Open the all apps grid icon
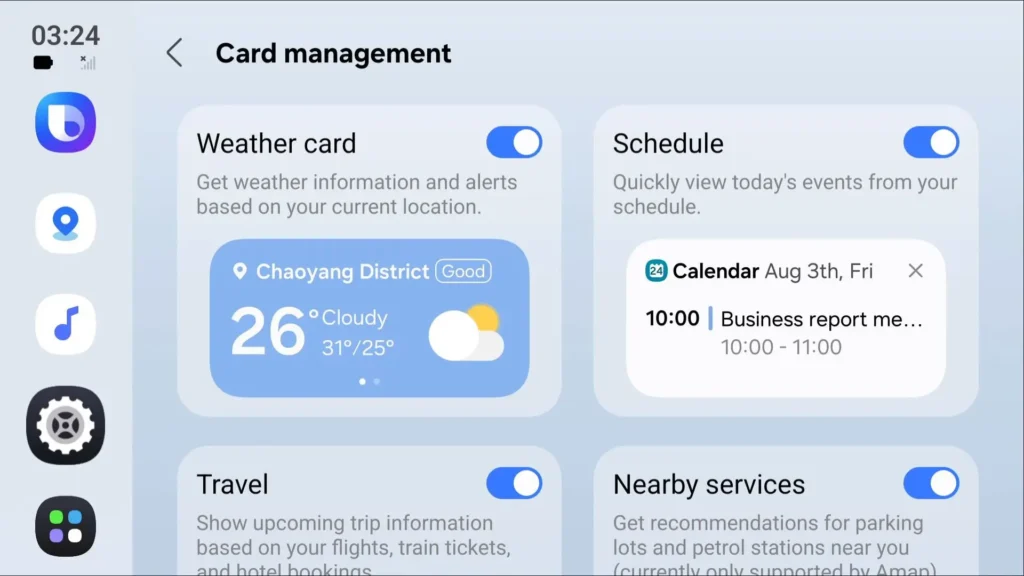 (66, 526)
